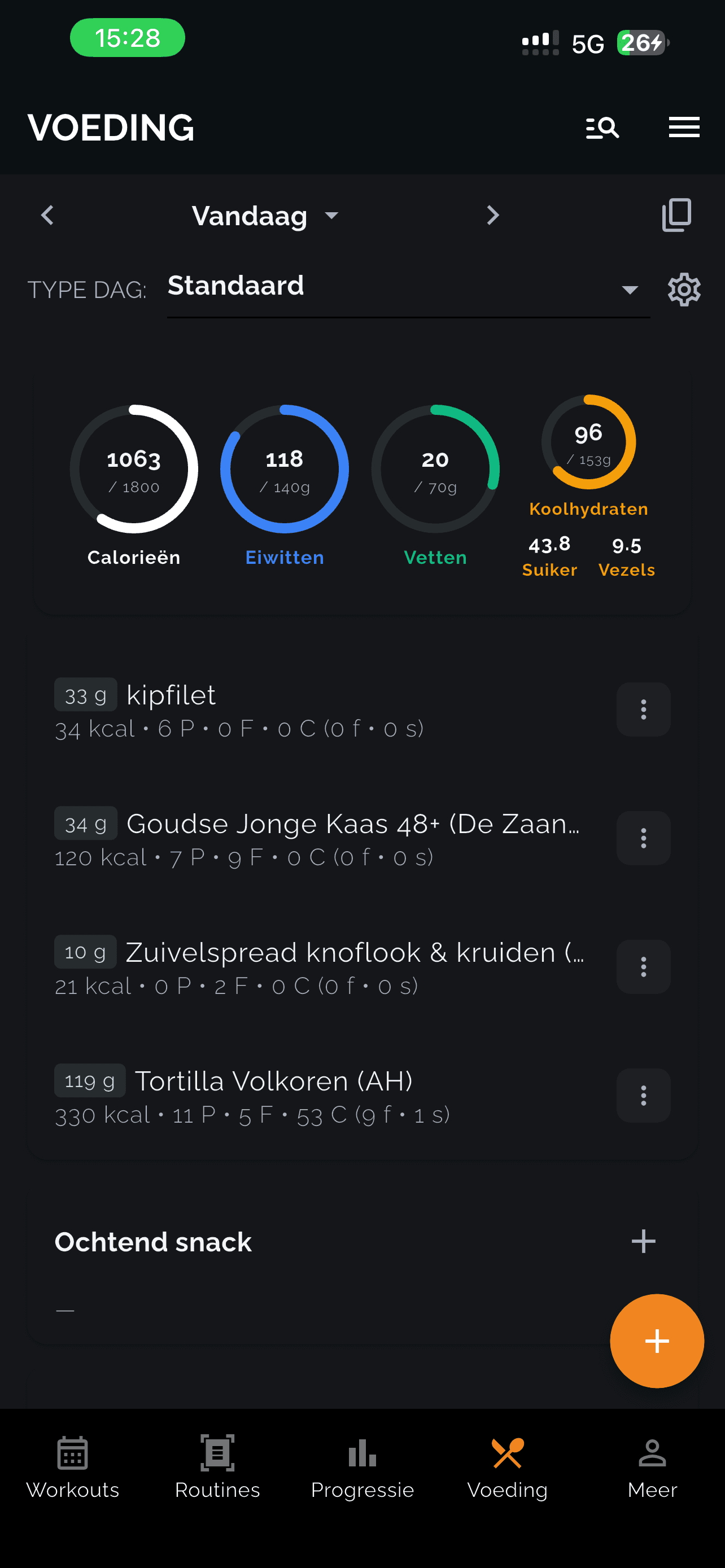Go to the previous day with the chevron

(x=47, y=215)
